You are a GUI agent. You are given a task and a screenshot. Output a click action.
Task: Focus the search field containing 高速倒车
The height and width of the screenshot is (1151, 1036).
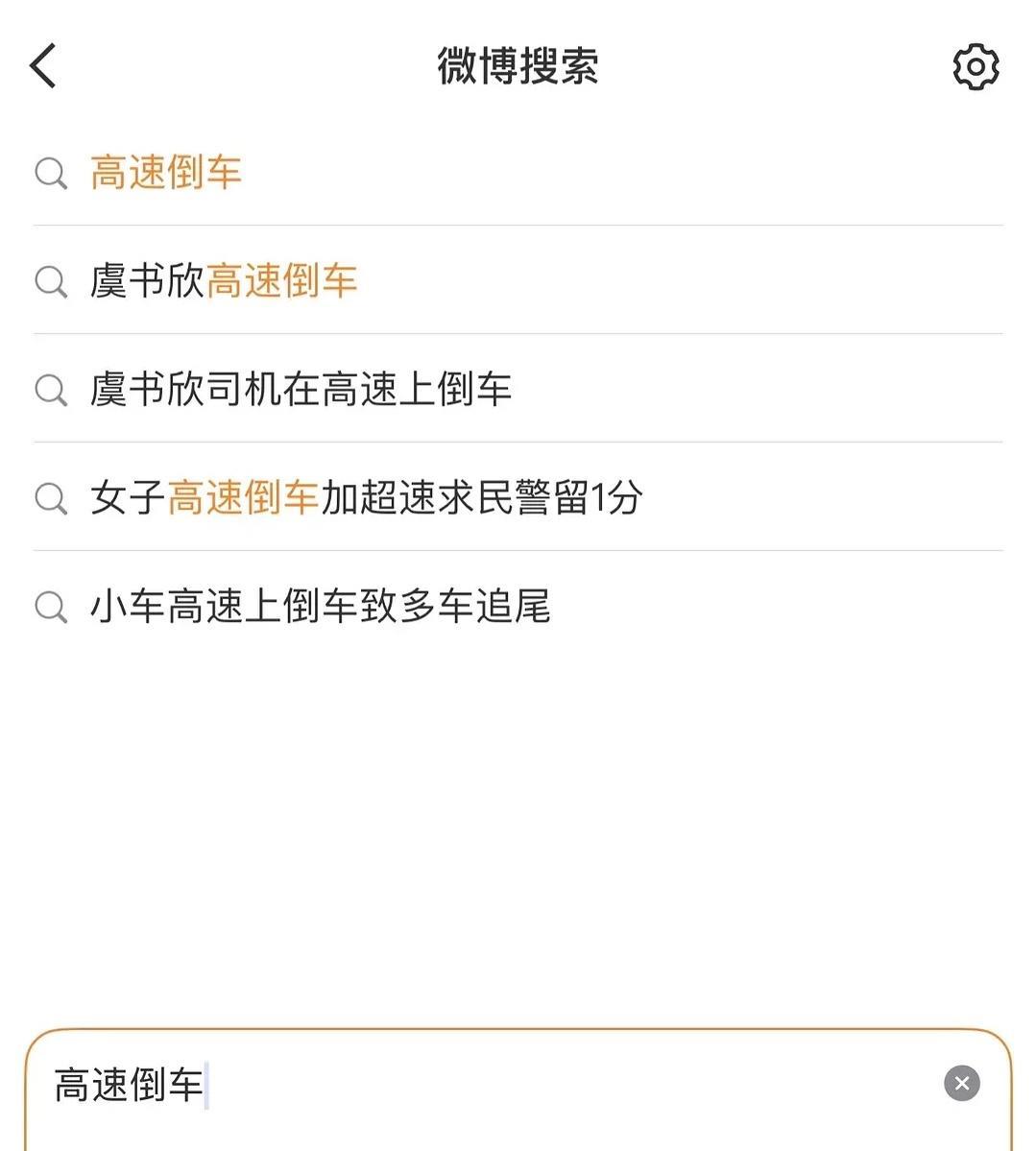pos(480,1085)
